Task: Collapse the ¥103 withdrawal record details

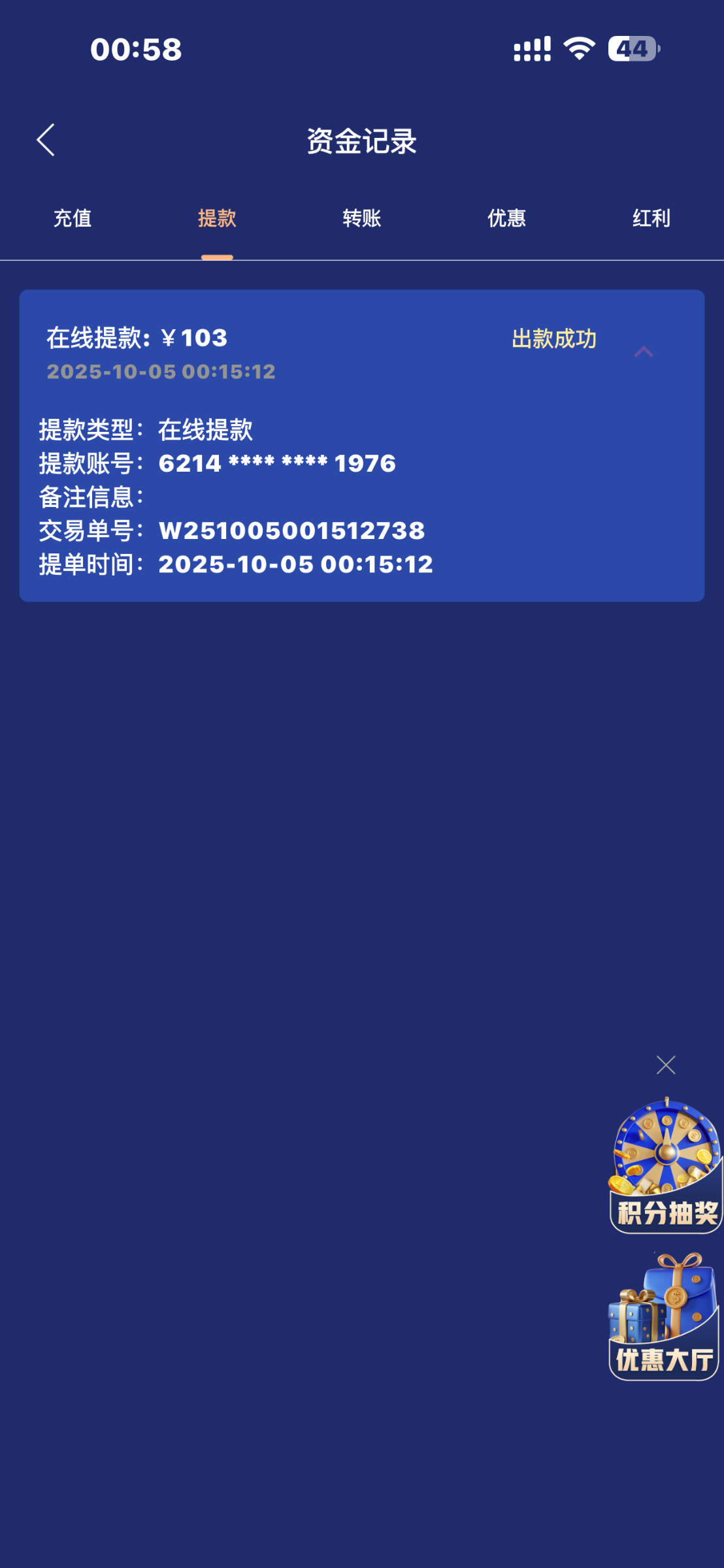Action: click(x=643, y=352)
